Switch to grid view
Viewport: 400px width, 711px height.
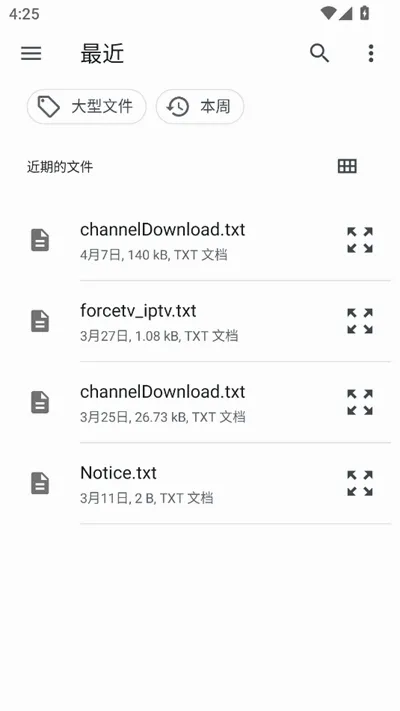(x=347, y=166)
